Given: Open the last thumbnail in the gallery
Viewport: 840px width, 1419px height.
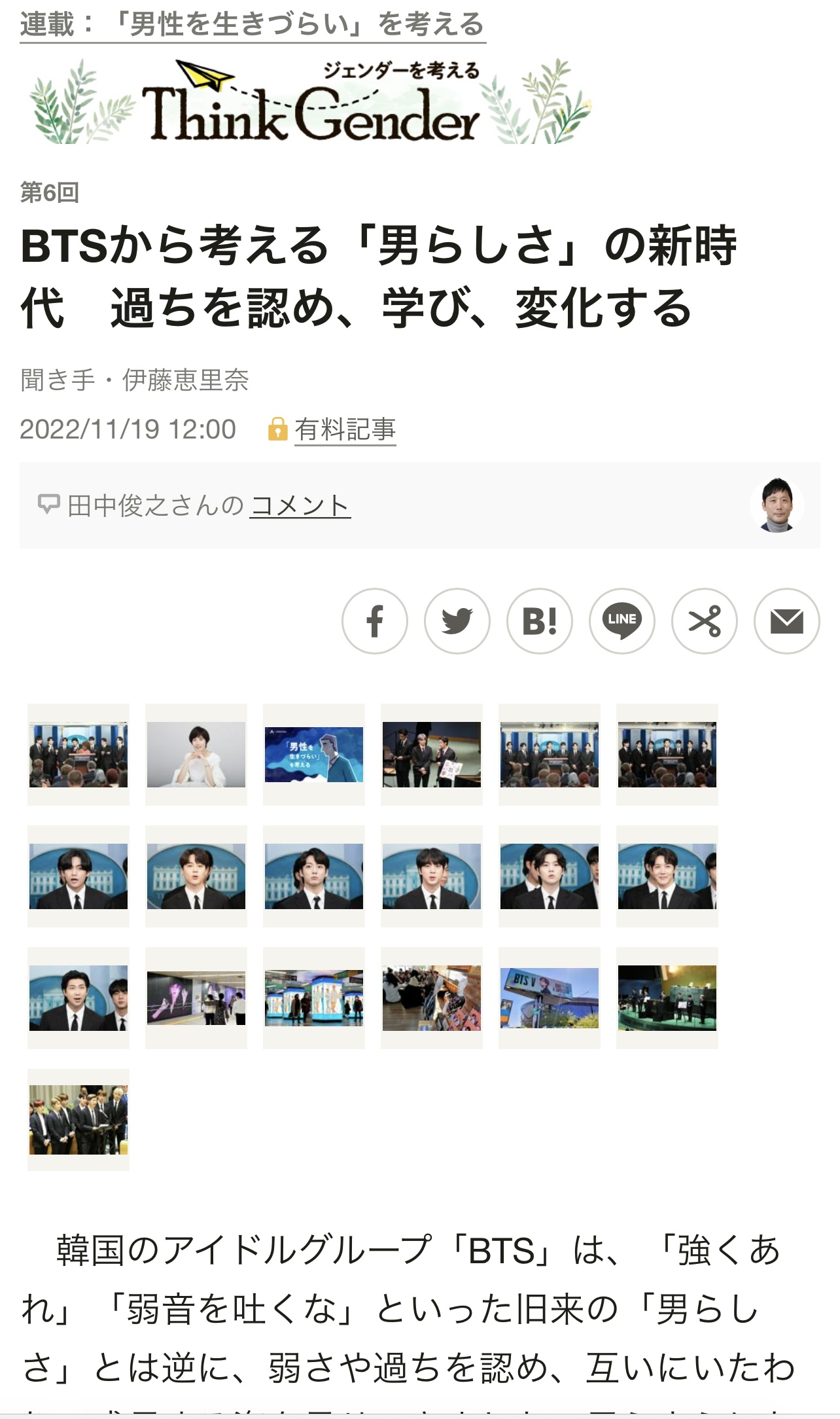Looking at the screenshot, I should [x=79, y=1120].
